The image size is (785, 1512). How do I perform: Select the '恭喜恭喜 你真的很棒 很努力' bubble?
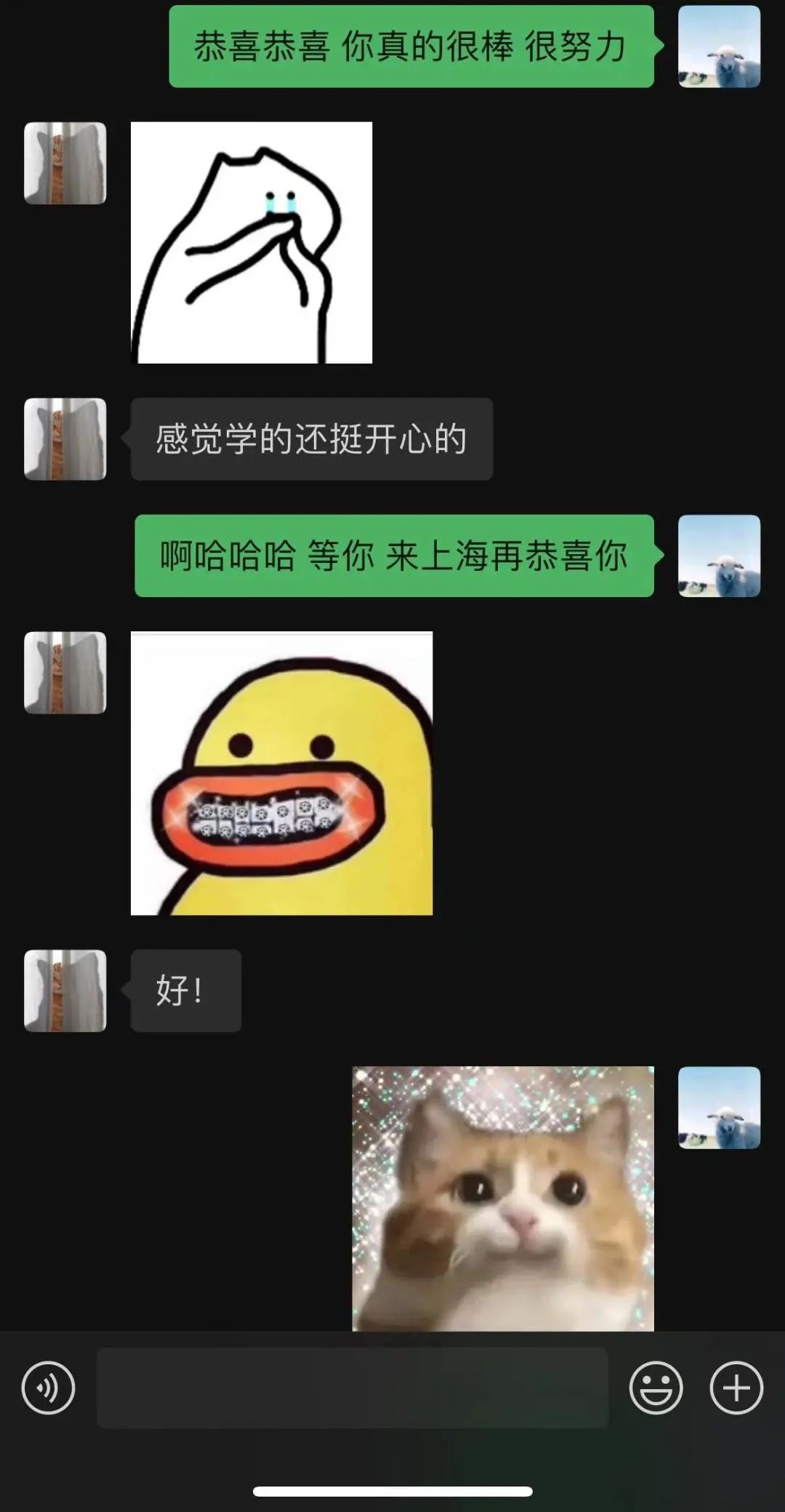coord(411,47)
